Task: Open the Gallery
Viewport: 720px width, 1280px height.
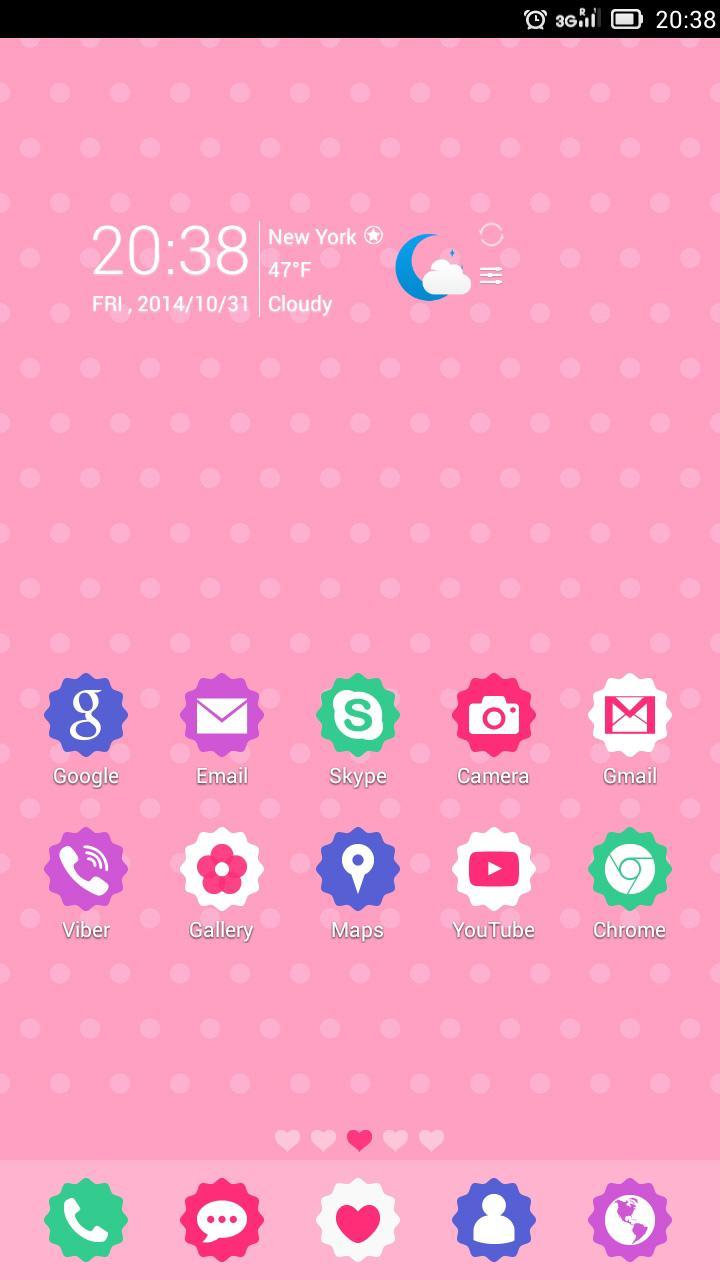Action: point(221,867)
